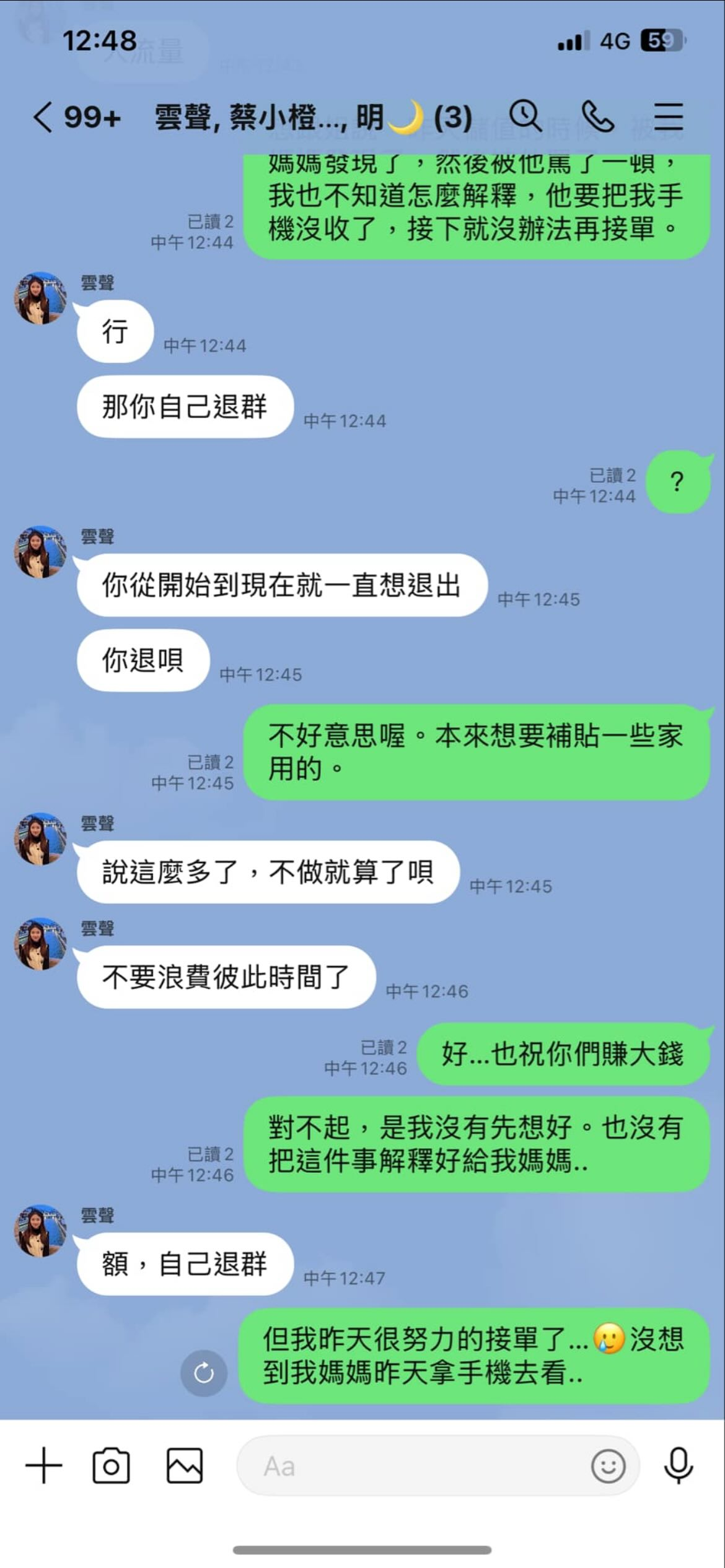Start a call with the group
The width and height of the screenshot is (725, 1568).
[x=597, y=116]
